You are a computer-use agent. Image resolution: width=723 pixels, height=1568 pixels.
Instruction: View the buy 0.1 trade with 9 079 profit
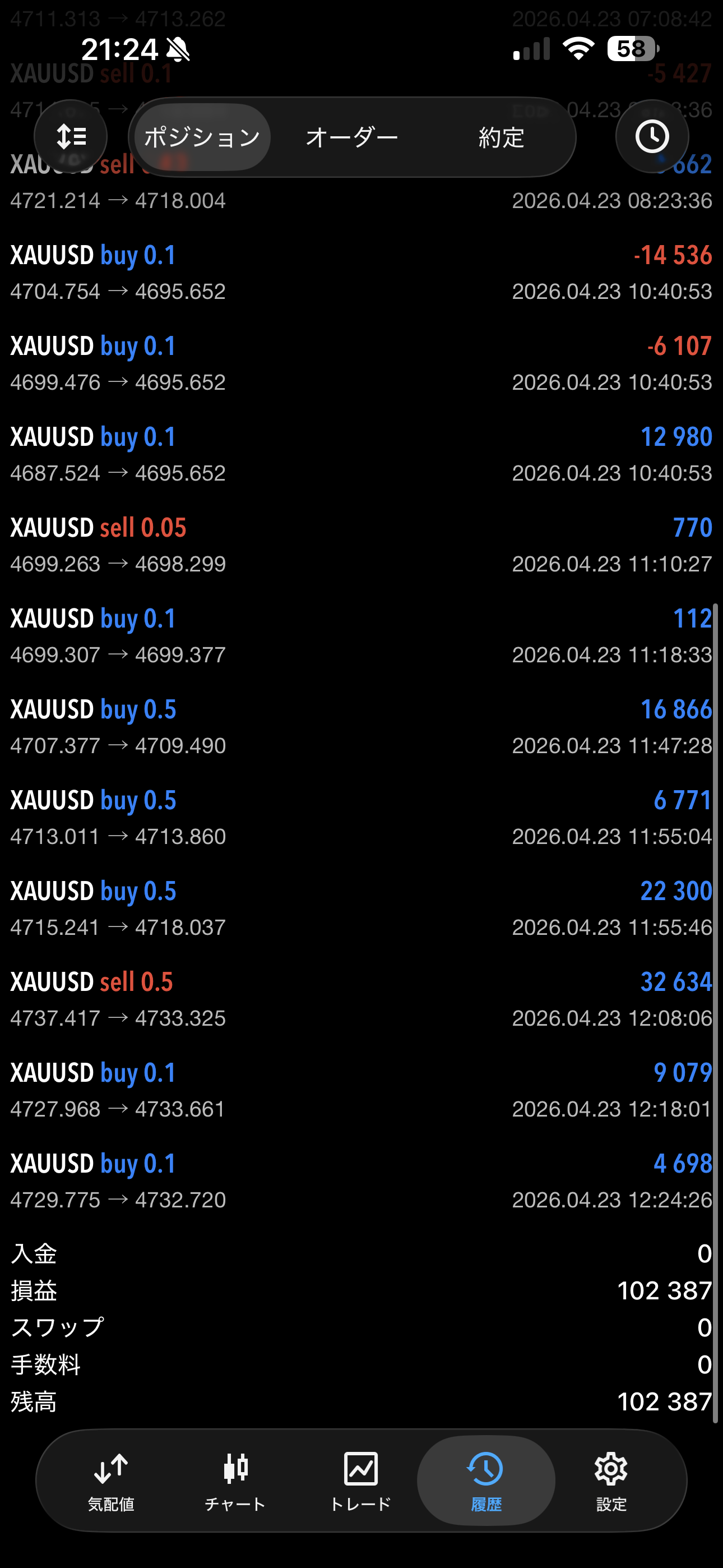pyautogui.click(x=361, y=1090)
